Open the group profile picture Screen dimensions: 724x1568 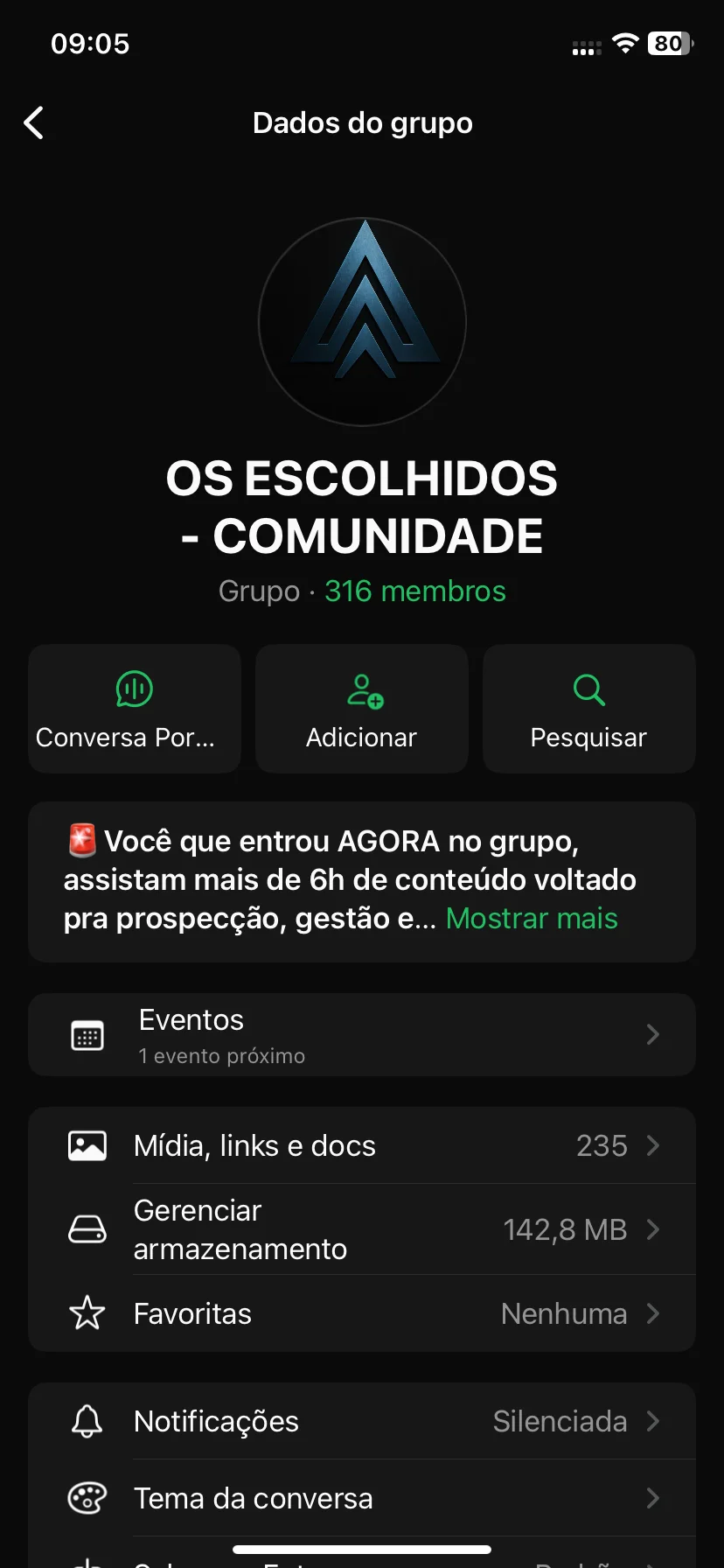362,322
